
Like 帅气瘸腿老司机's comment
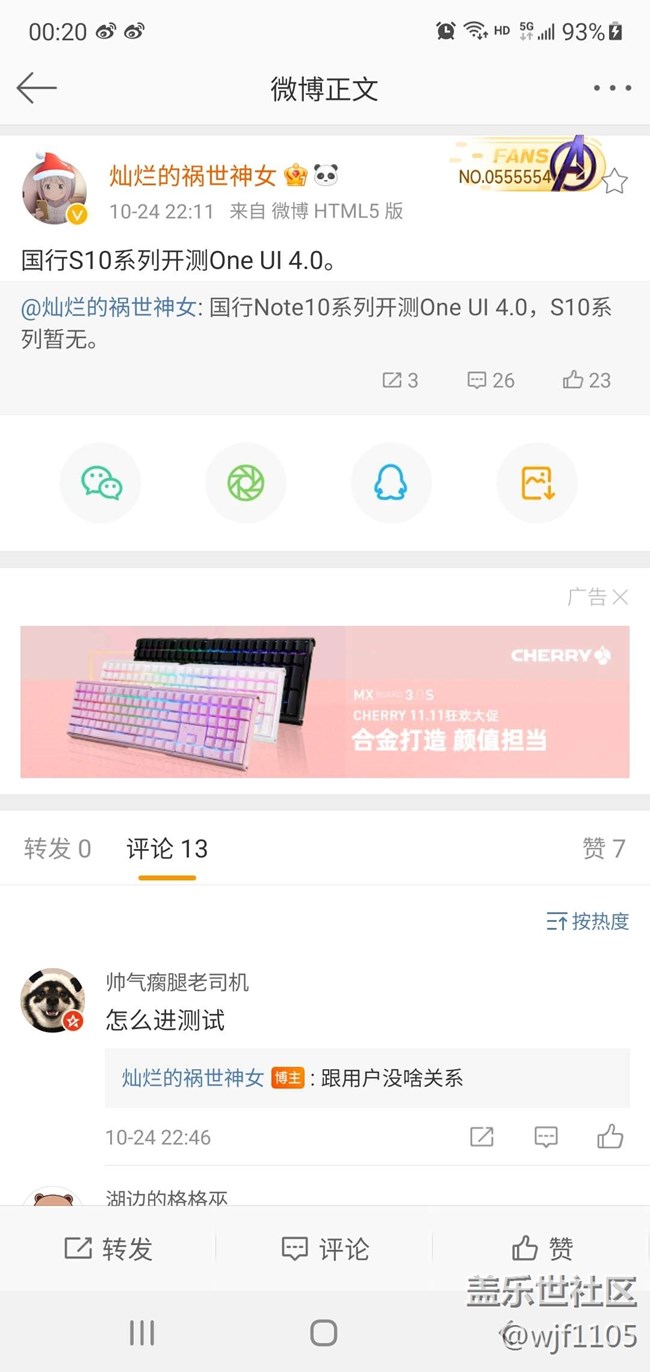[610, 1137]
